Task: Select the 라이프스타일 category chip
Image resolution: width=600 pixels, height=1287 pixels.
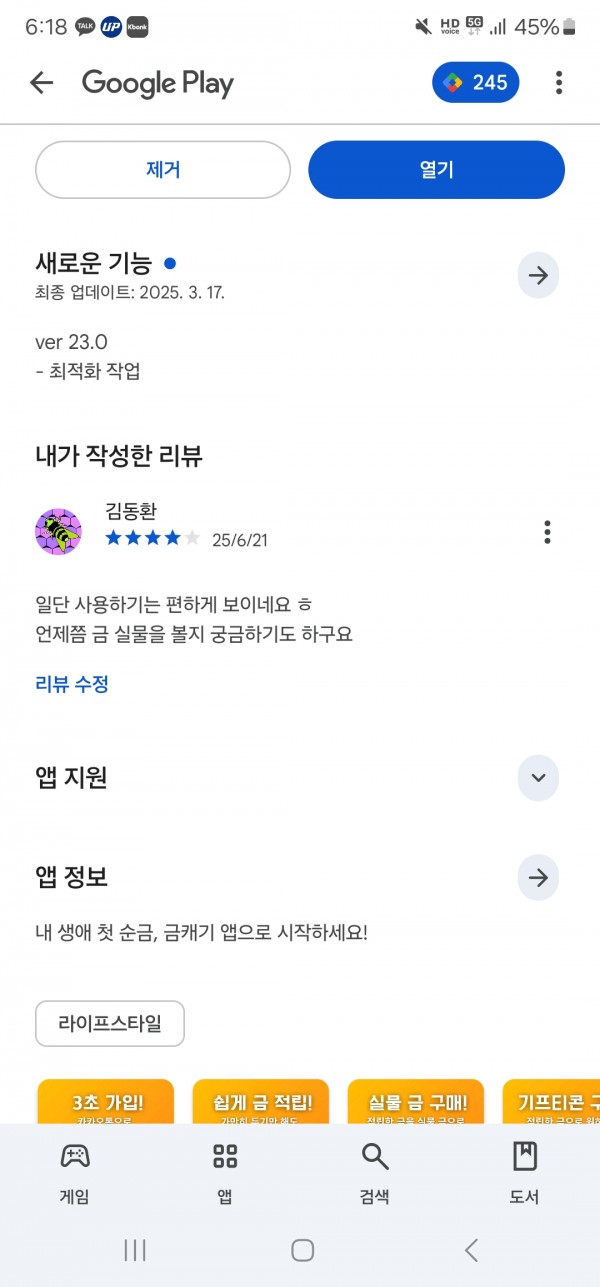Action: coord(110,1023)
